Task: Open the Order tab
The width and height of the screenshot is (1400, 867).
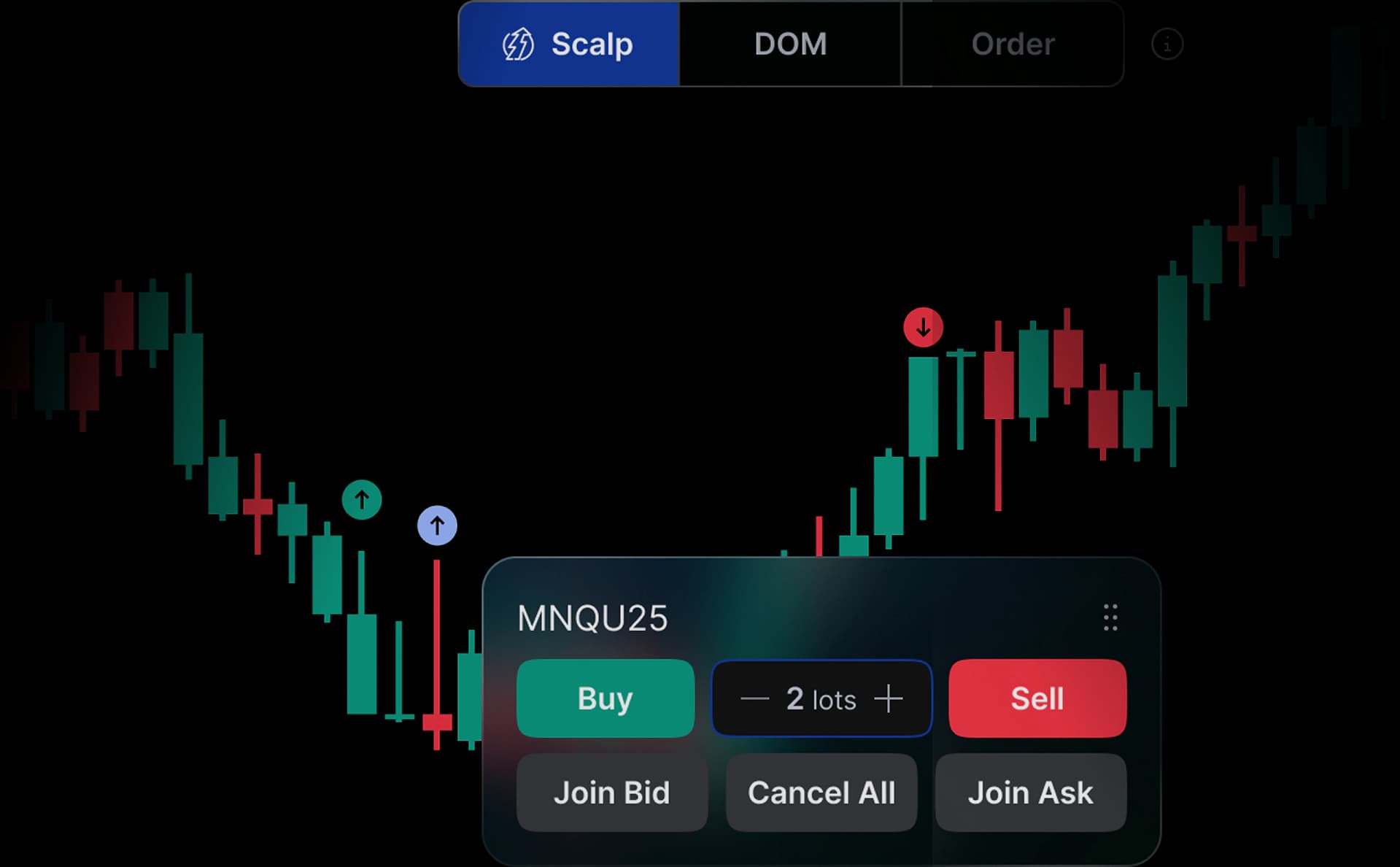Action: (x=1013, y=44)
